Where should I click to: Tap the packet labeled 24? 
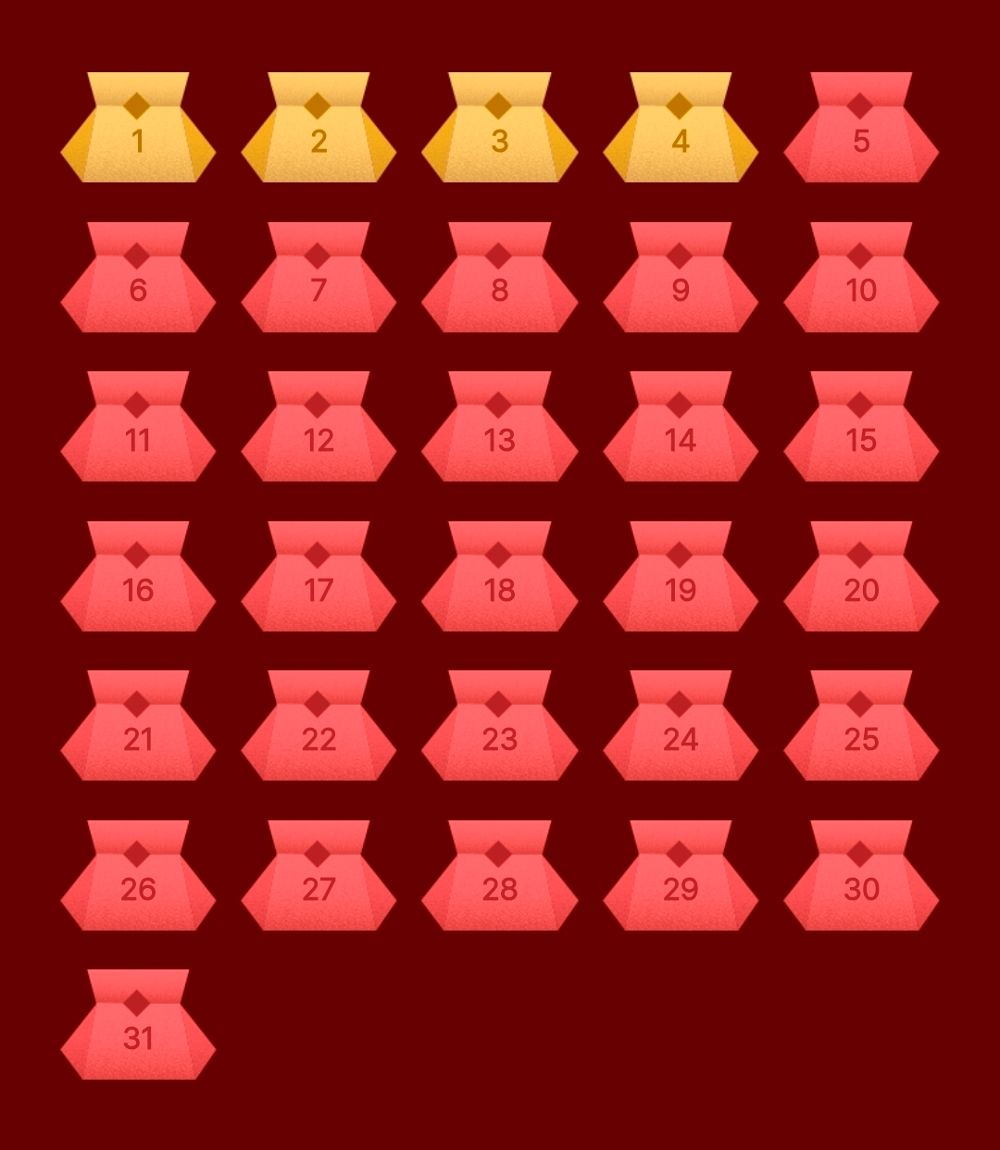pyautogui.click(x=680, y=729)
